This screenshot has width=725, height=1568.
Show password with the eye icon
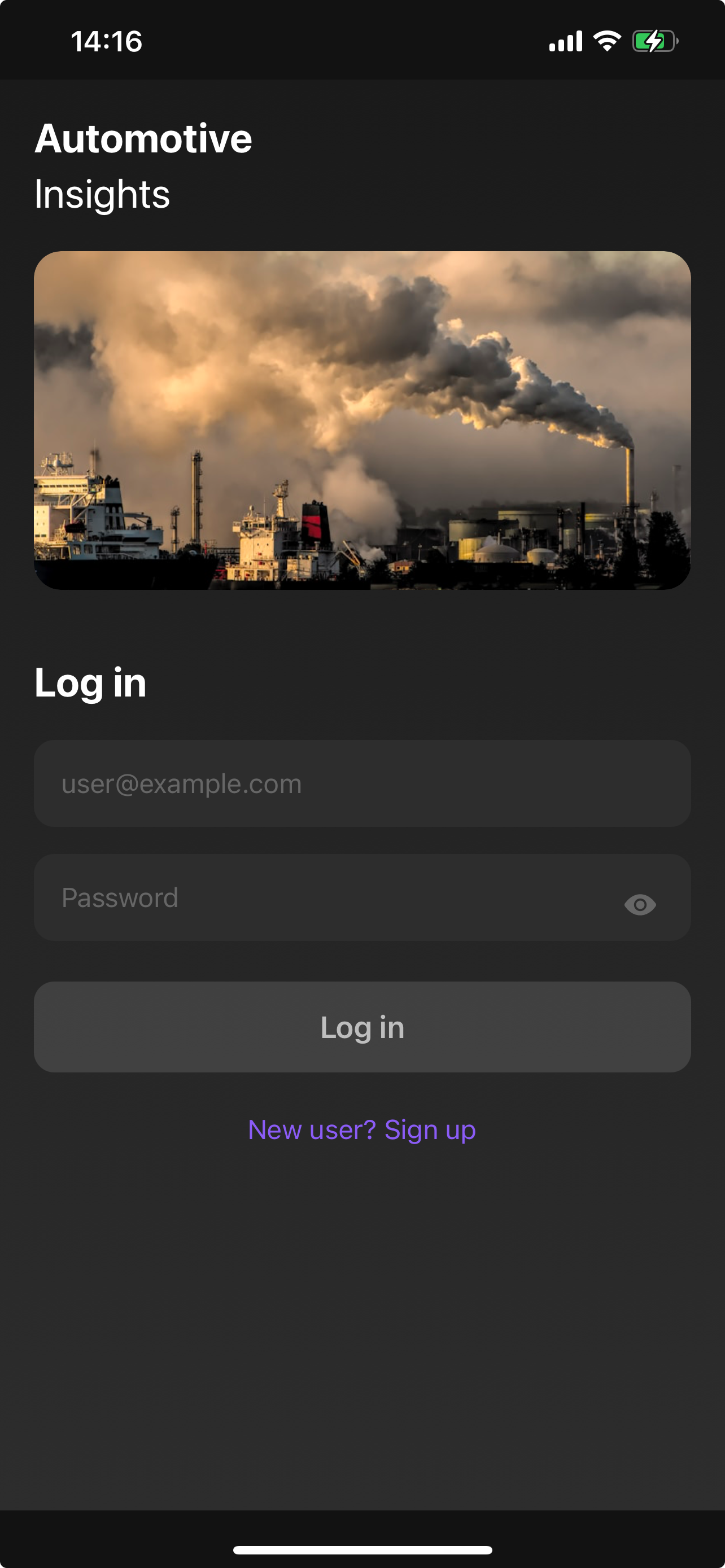point(640,905)
